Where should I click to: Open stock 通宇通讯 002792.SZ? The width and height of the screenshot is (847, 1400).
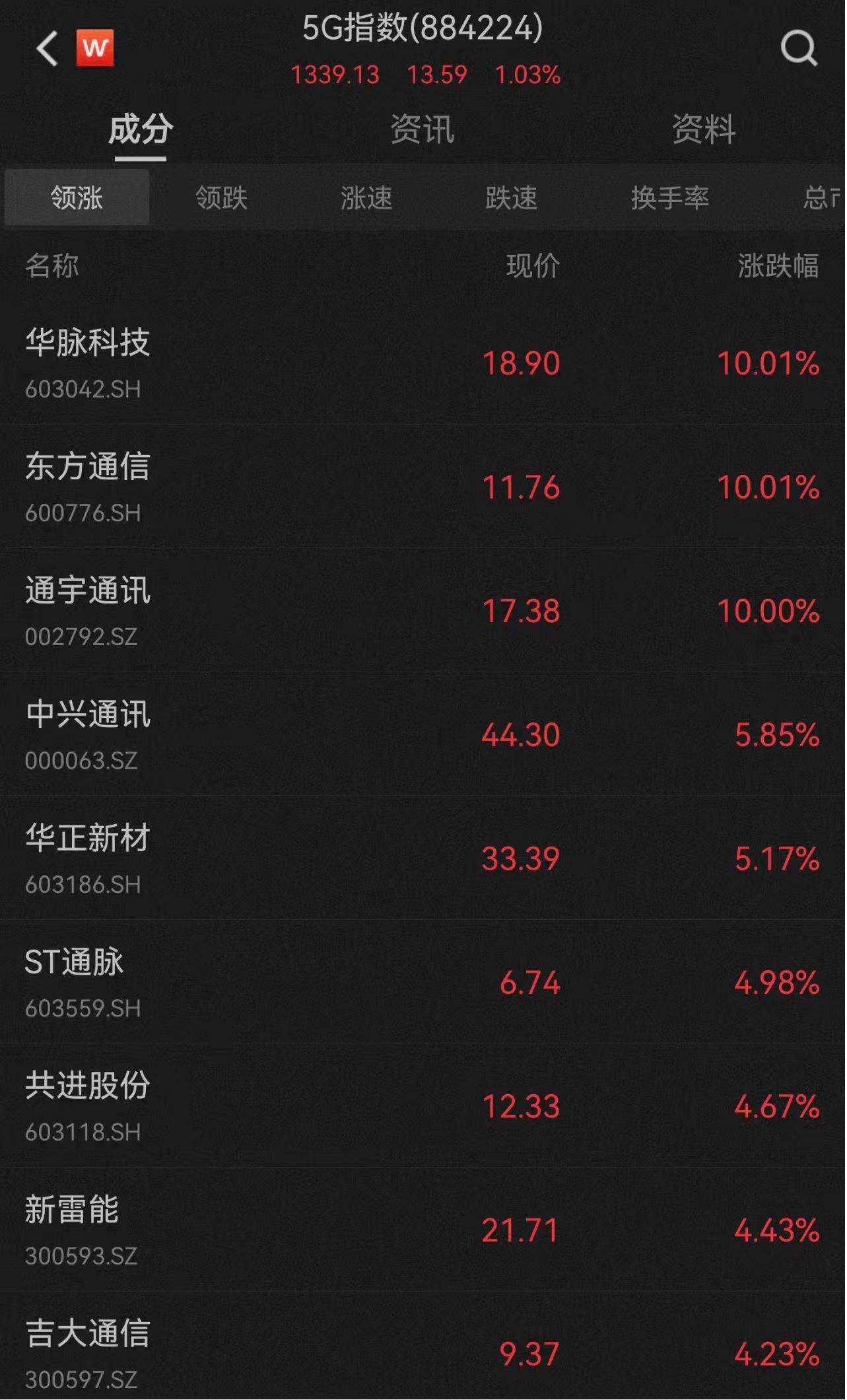(423, 610)
